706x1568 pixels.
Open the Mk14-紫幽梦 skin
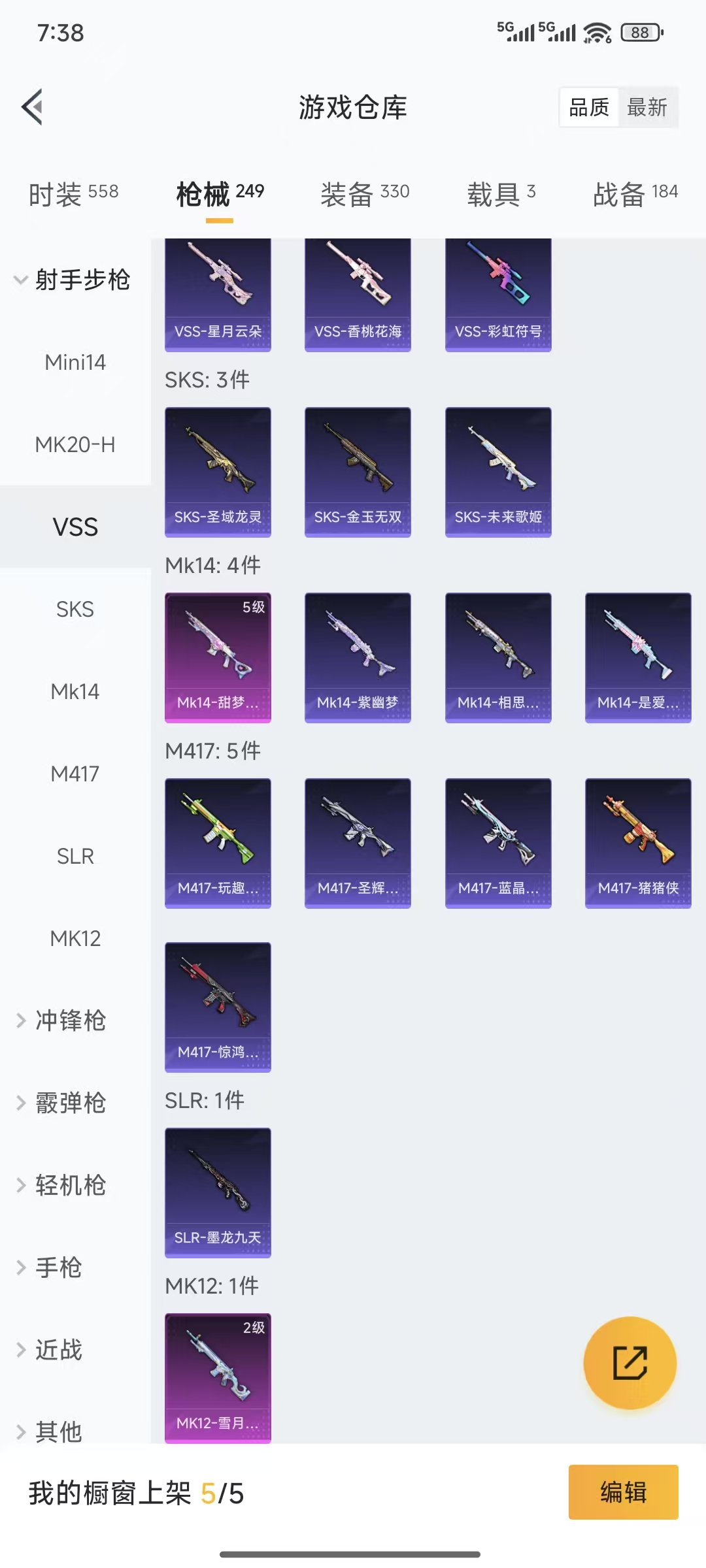click(358, 657)
